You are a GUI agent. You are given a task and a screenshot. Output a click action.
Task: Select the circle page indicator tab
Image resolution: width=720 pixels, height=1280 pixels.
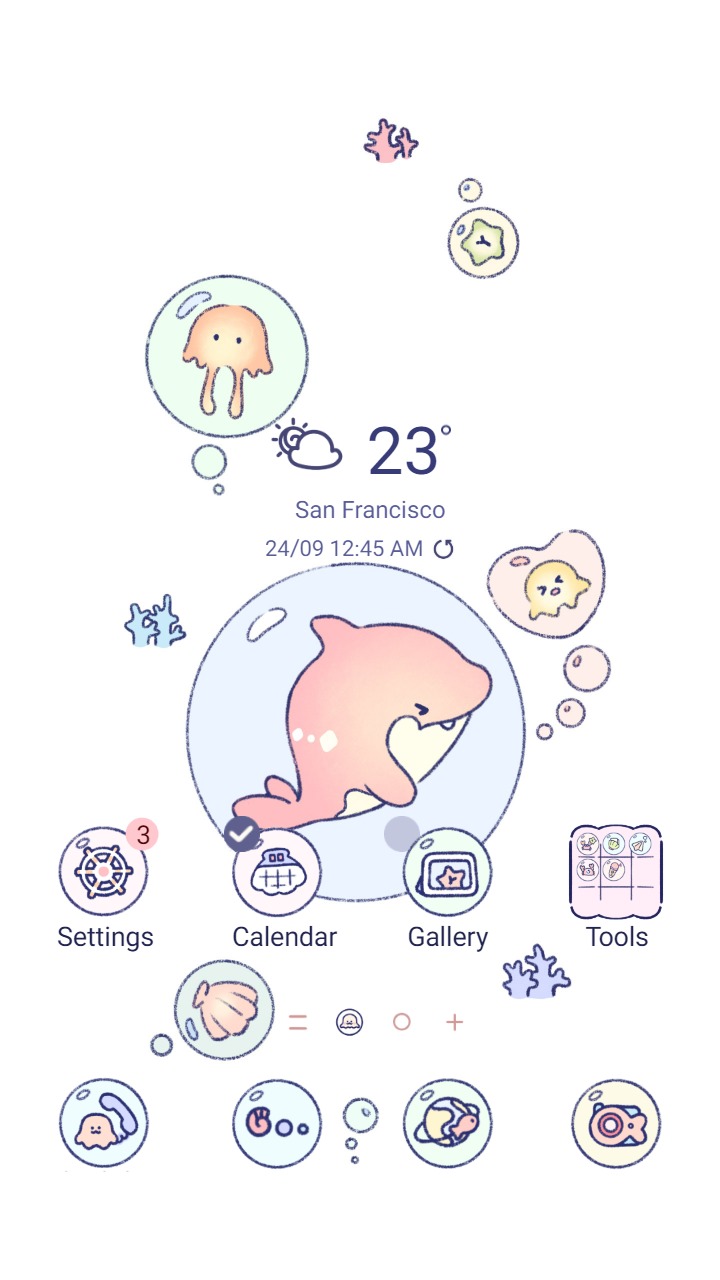tap(403, 1022)
